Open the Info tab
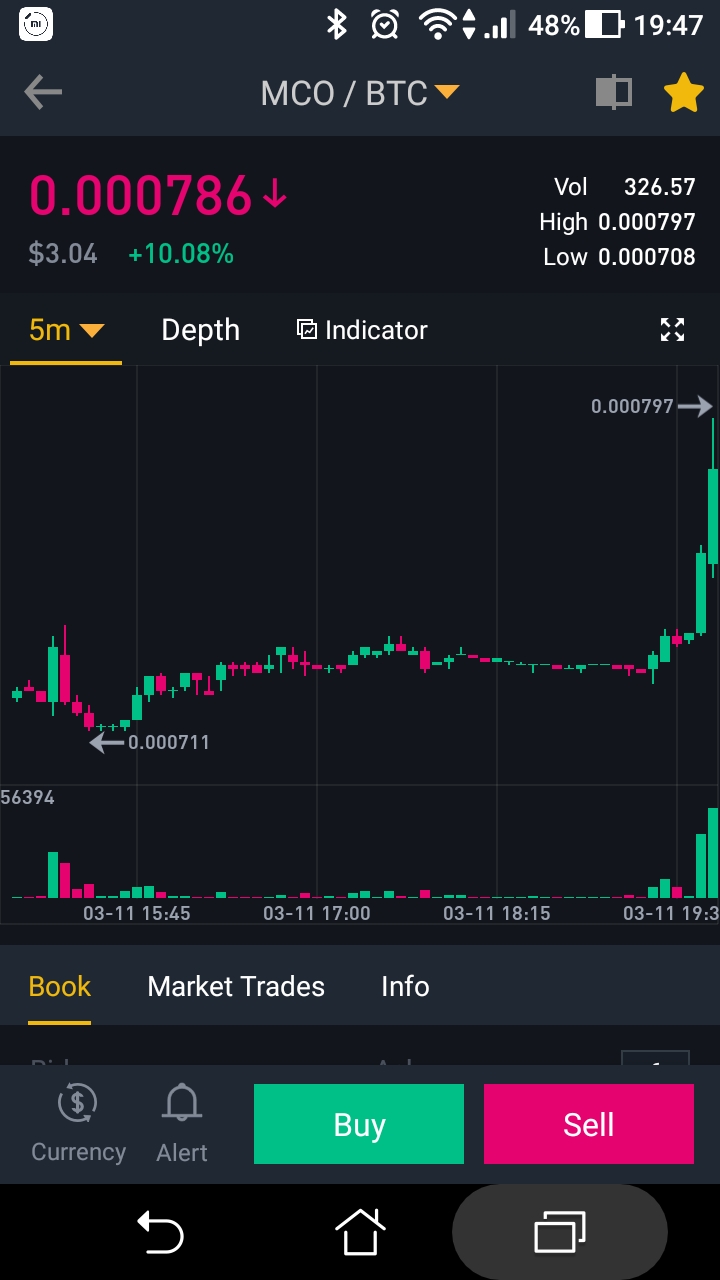Screen dimensions: 720x1280 click(405, 986)
